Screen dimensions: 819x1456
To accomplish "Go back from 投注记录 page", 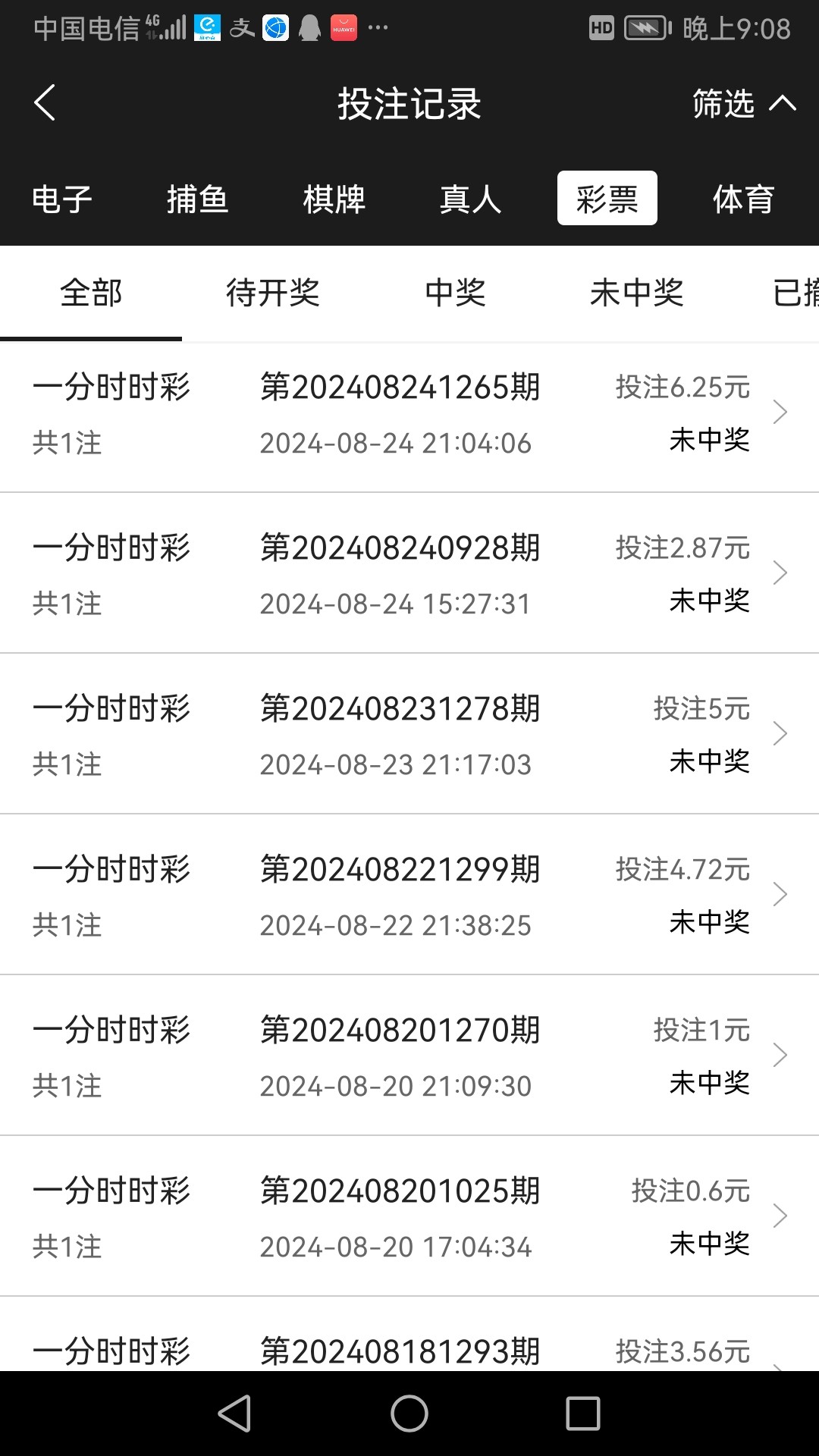I will pos(45,103).
